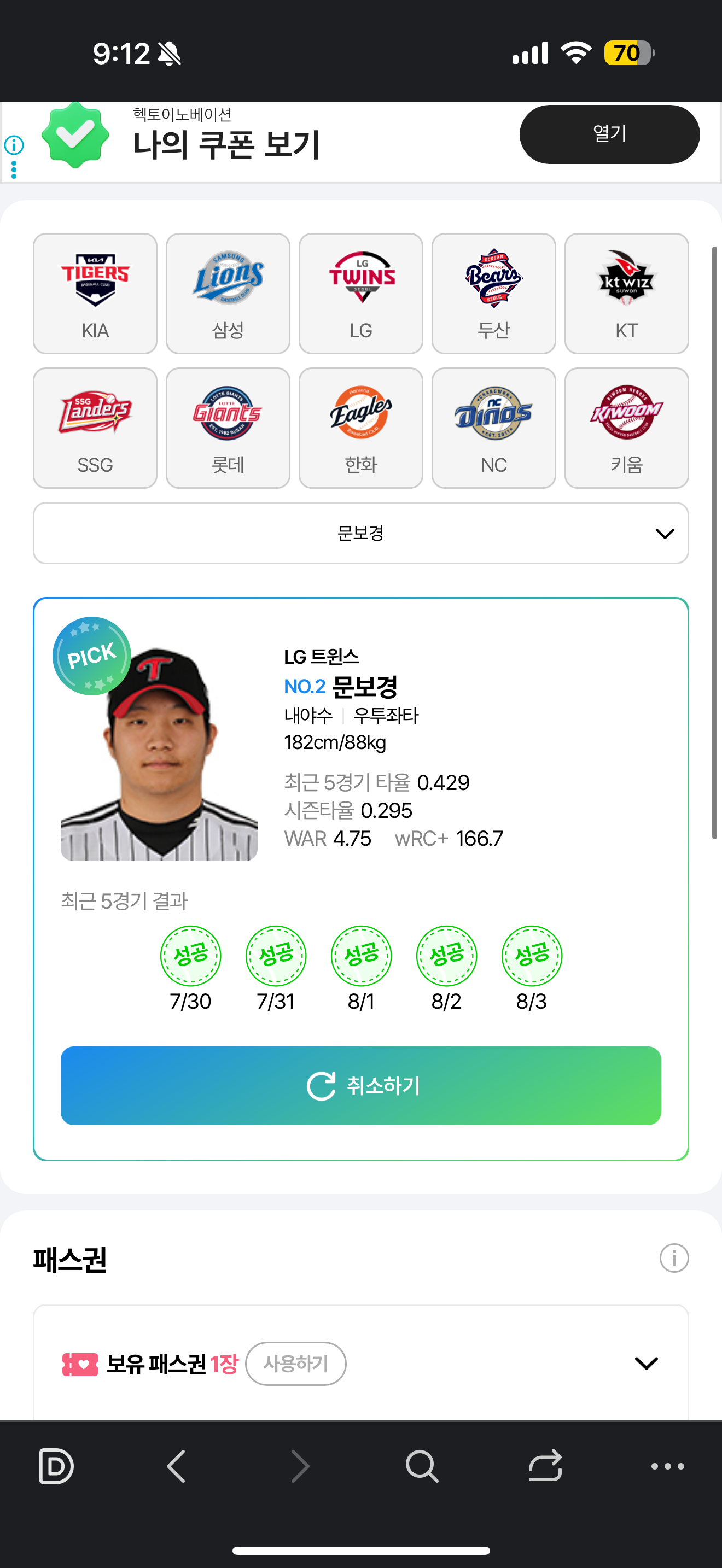The height and width of the screenshot is (1568, 722).
Task: Tap the 취소하기 button to cancel pick
Action: [x=361, y=1086]
